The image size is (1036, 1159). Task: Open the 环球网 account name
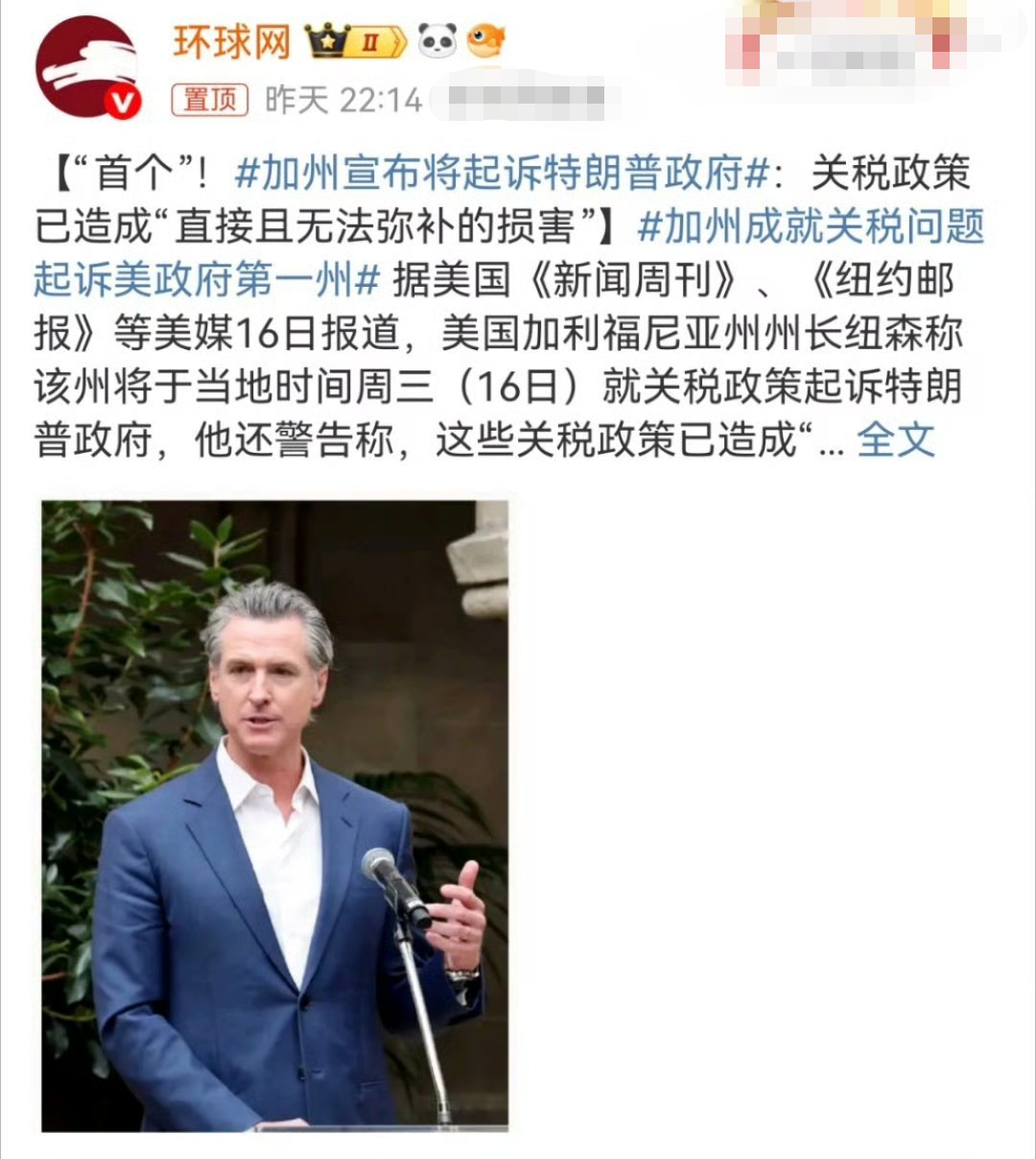coord(231,41)
